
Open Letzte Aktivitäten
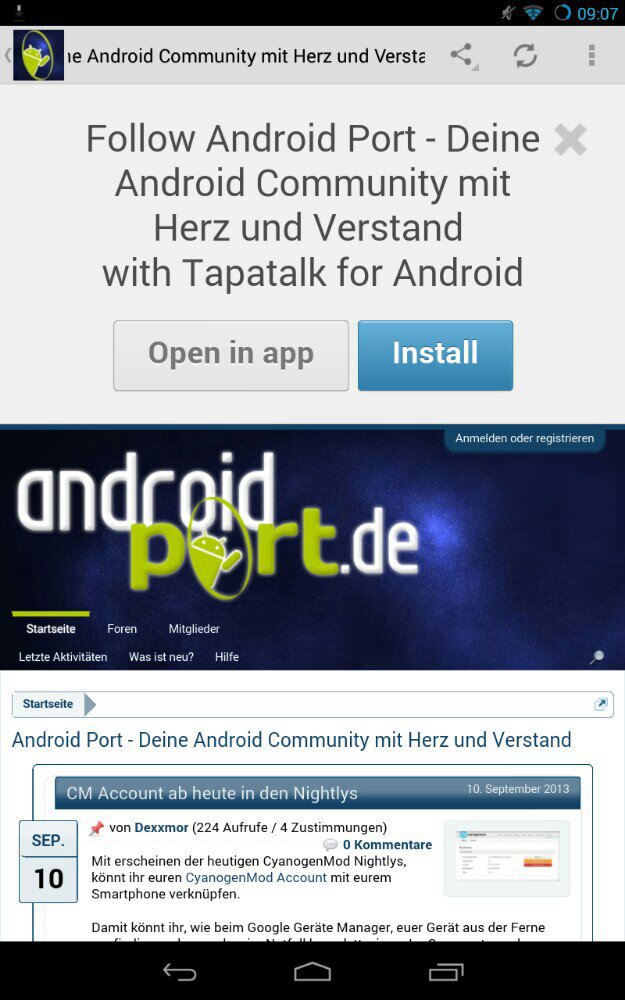(x=63, y=657)
